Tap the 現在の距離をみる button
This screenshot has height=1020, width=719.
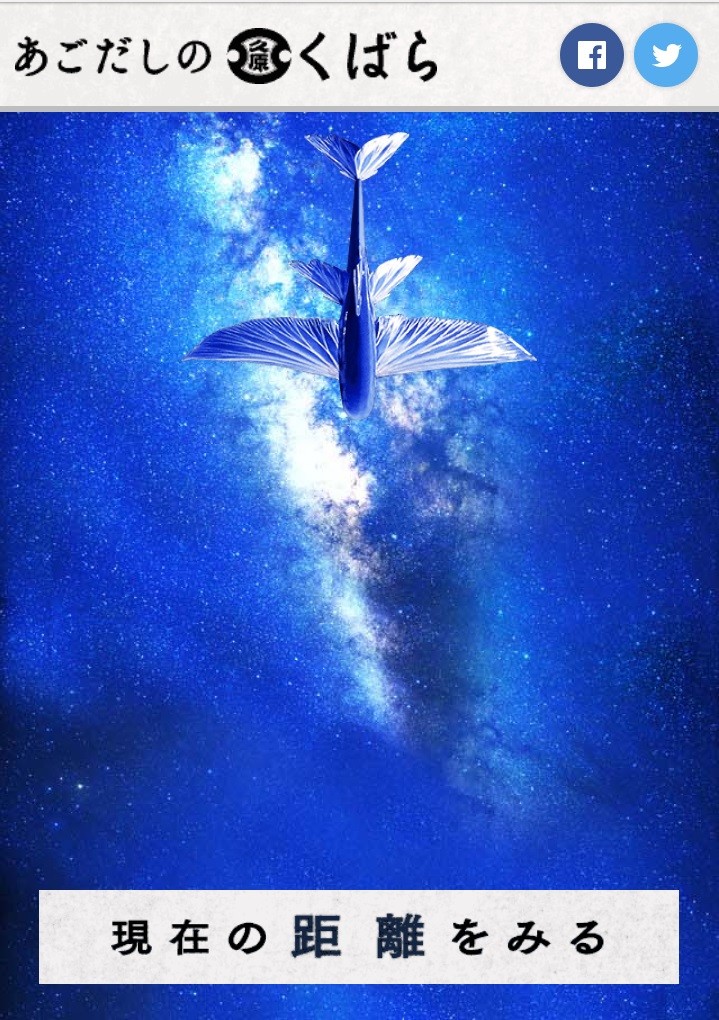coord(359,937)
